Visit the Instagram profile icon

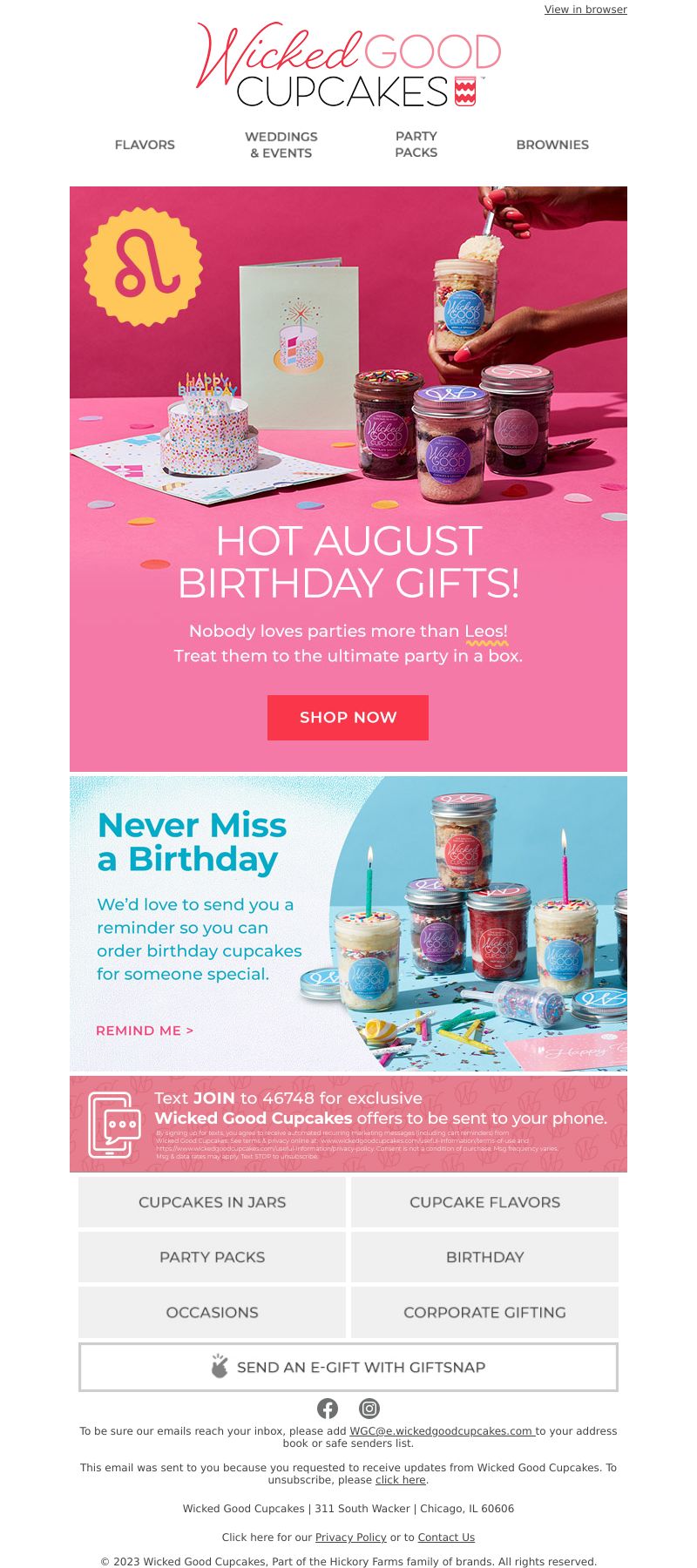click(x=369, y=1409)
